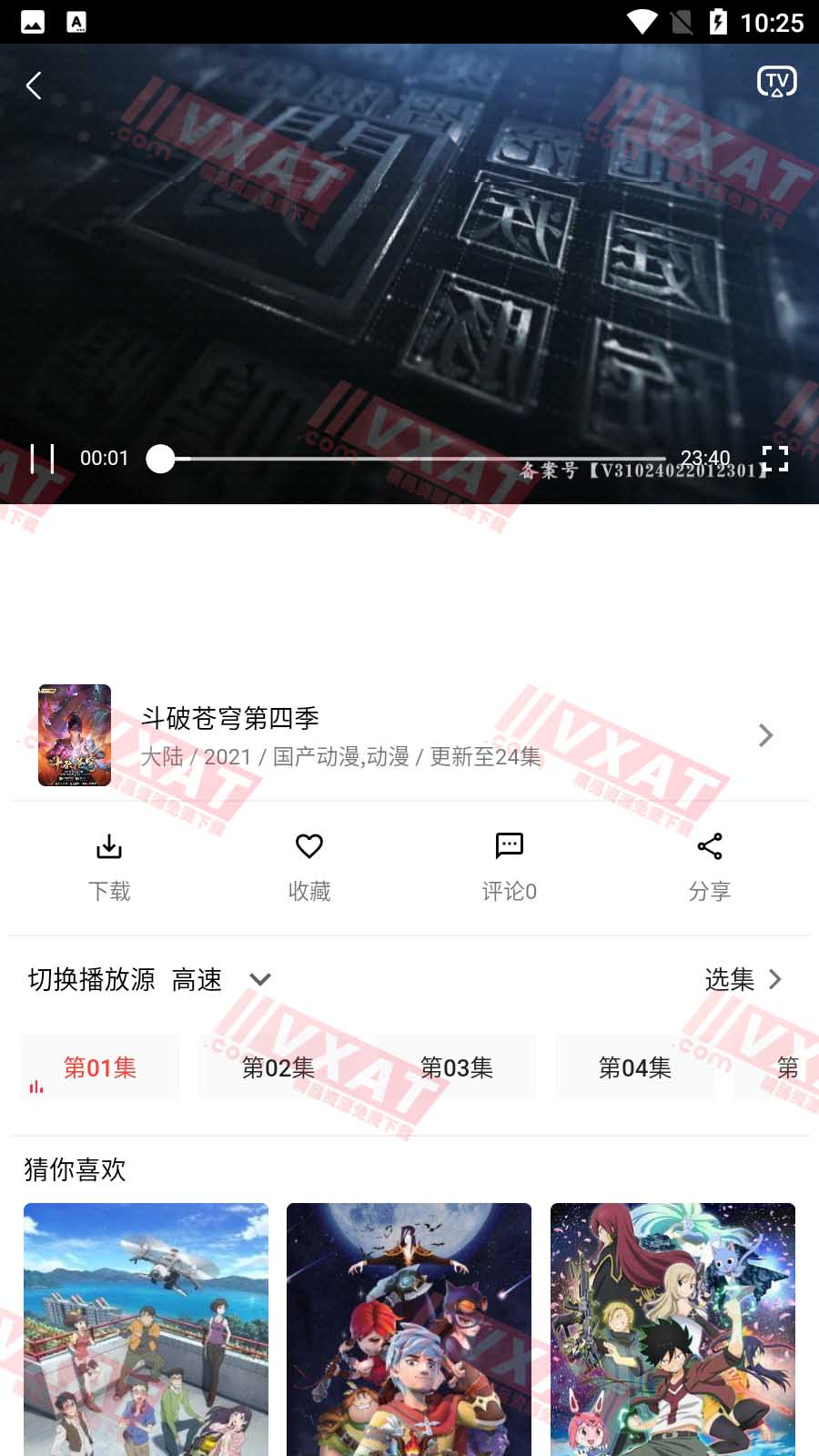Expand the 切换播放源 source dropdown
The image size is (819, 1456).
click(260, 979)
